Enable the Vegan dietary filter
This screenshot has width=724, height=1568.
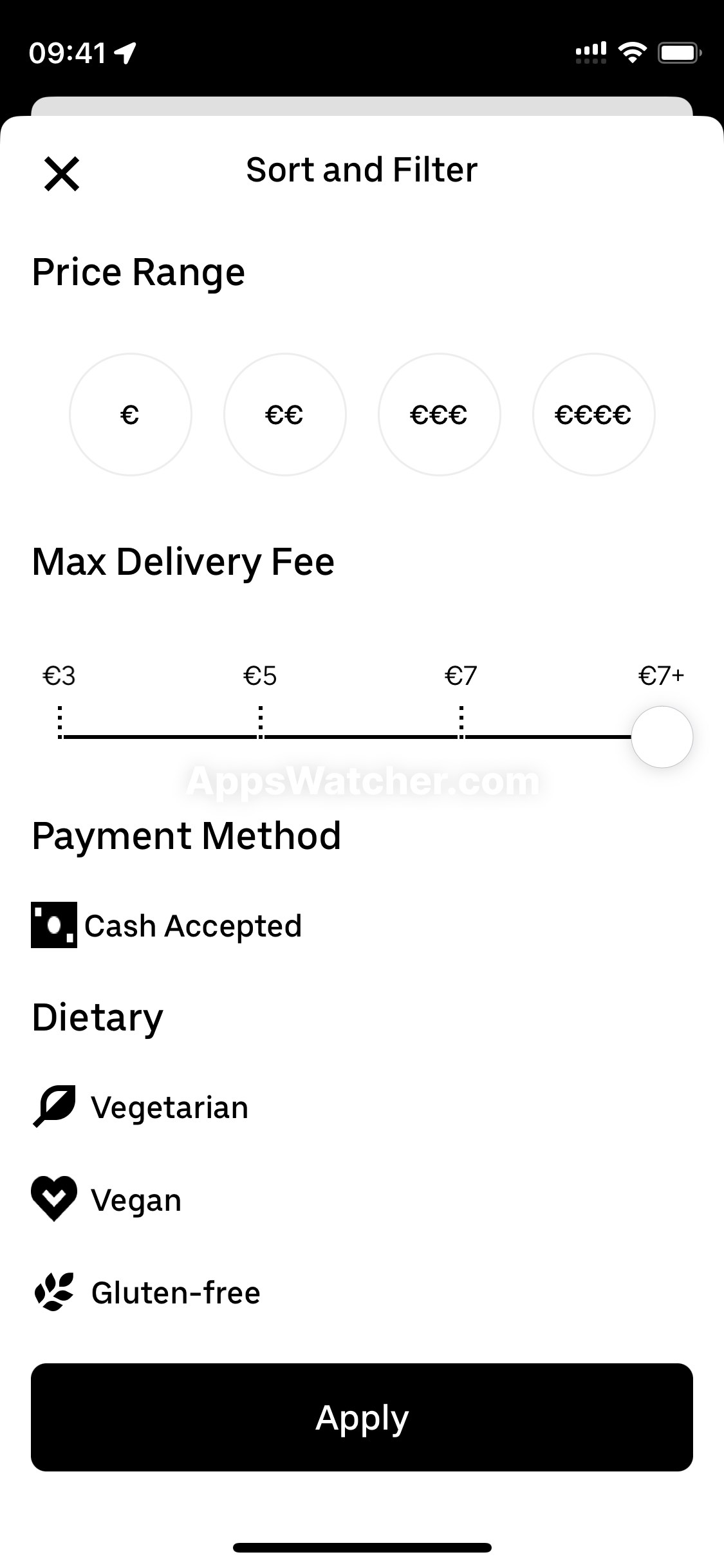pos(107,1200)
